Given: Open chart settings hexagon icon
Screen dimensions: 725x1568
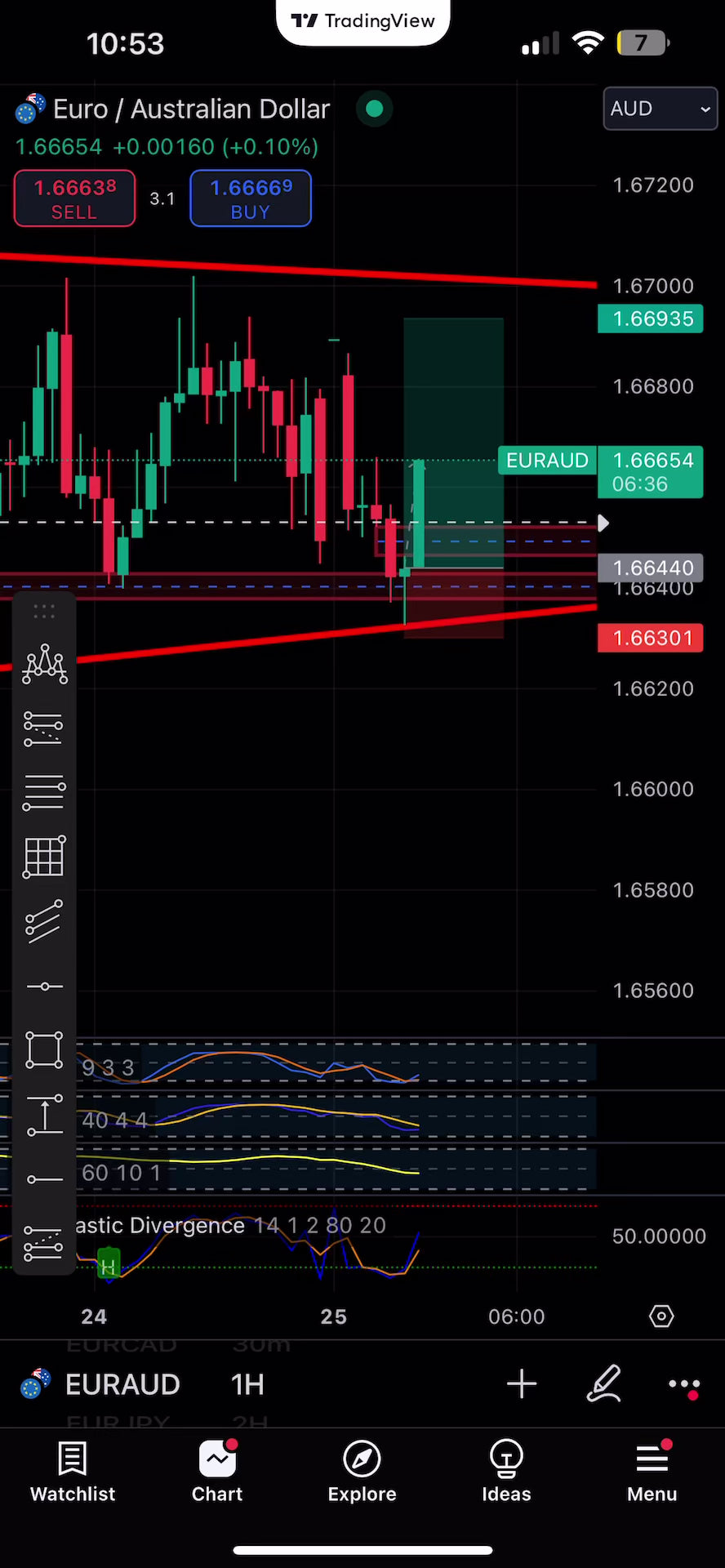Looking at the screenshot, I should pos(661,1316).
